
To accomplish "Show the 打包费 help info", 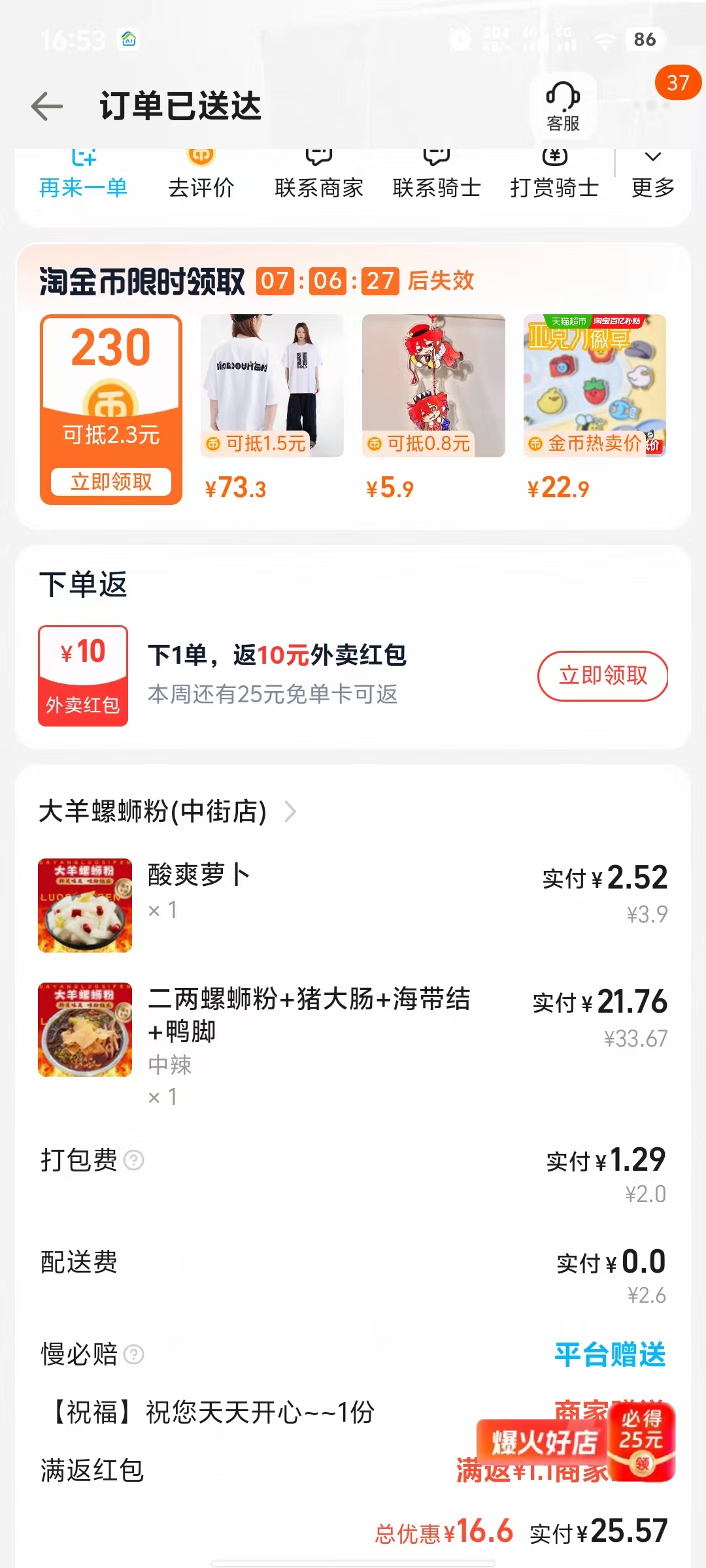I will point(134,1160).
